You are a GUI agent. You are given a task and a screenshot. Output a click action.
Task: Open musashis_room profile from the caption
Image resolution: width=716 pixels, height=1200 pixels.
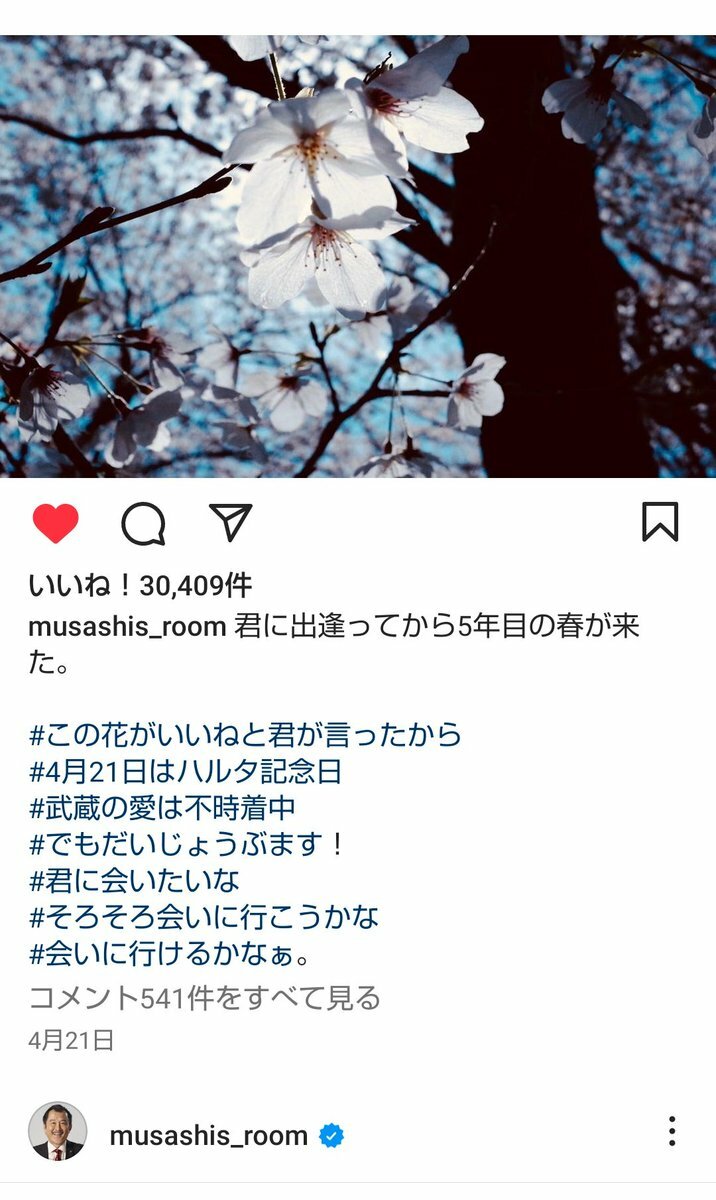127,626
